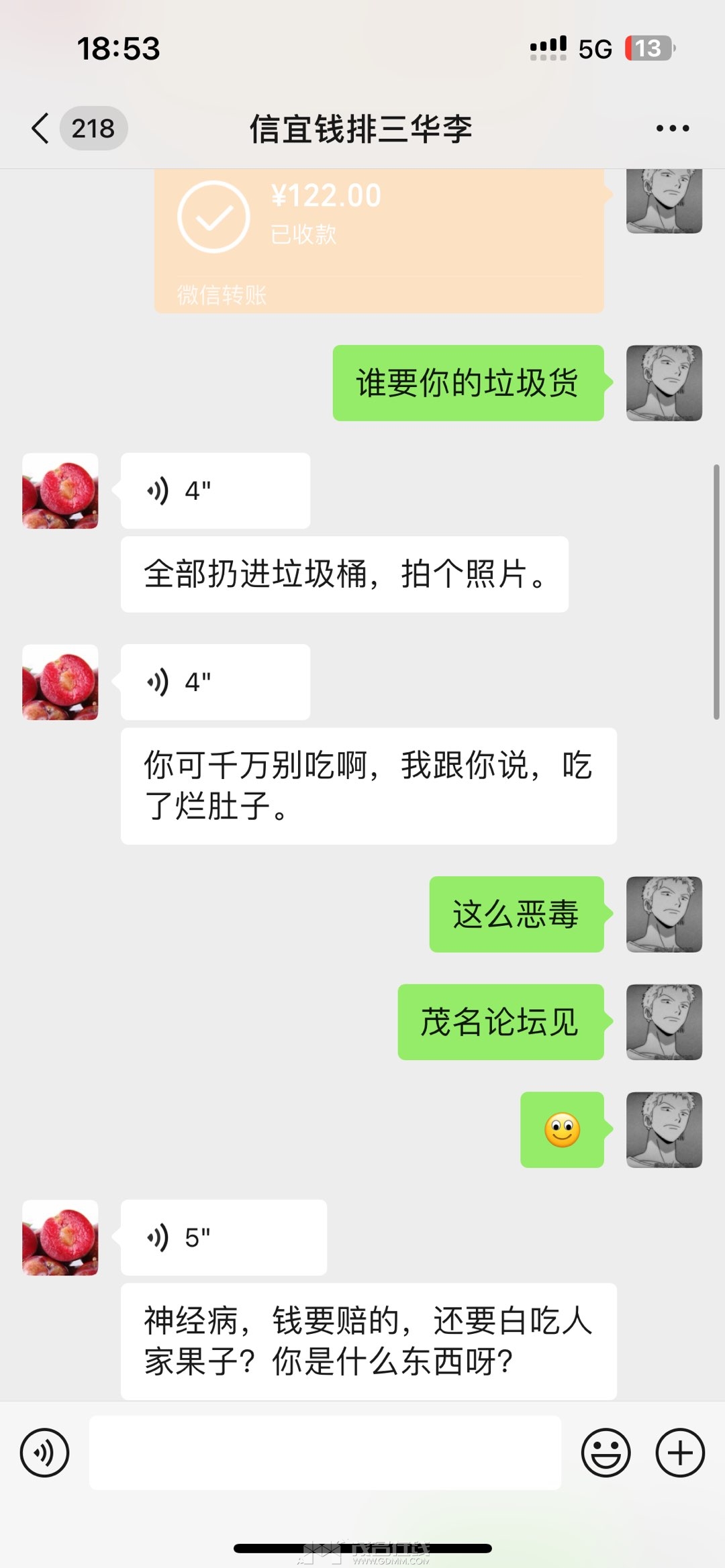Open the chat info overflow menu
The height and width of the screenshot is (1568, 725).
click(673, 128)
